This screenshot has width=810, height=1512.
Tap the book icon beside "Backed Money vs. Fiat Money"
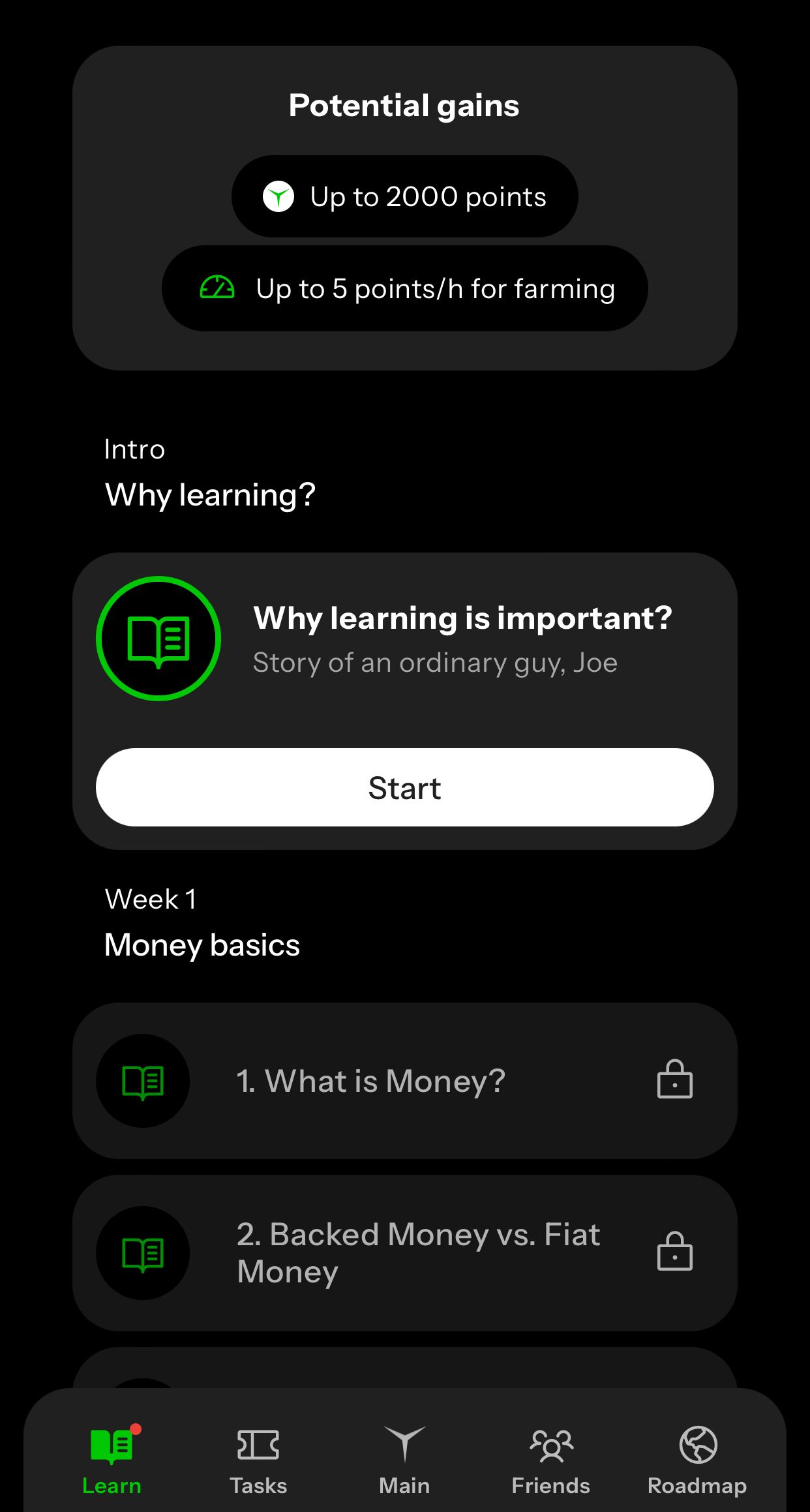pyautogui.click(x=143, y=1252)
